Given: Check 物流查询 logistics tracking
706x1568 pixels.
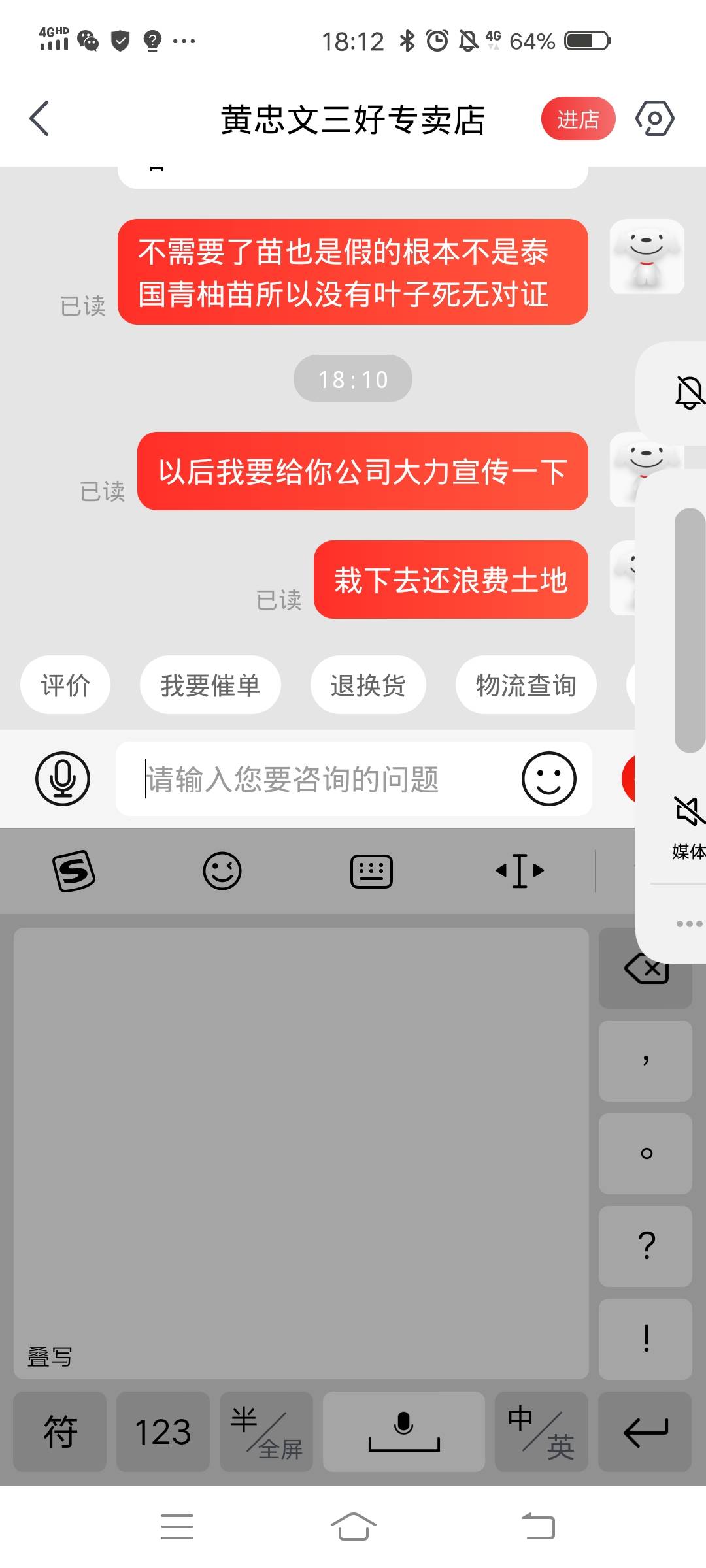Looking at the screenshot, I should (x=526, y=685).
